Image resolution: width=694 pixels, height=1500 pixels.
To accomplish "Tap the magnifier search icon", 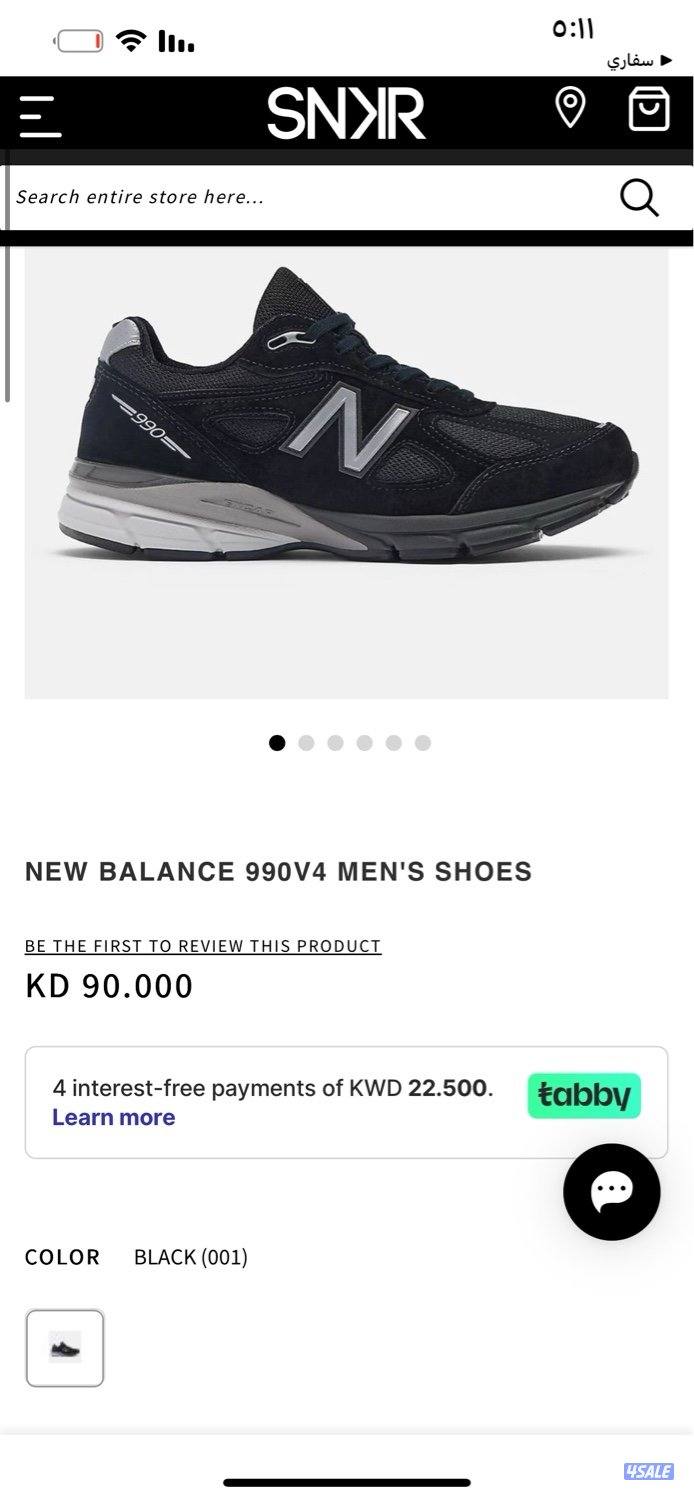I will point(639,197).
